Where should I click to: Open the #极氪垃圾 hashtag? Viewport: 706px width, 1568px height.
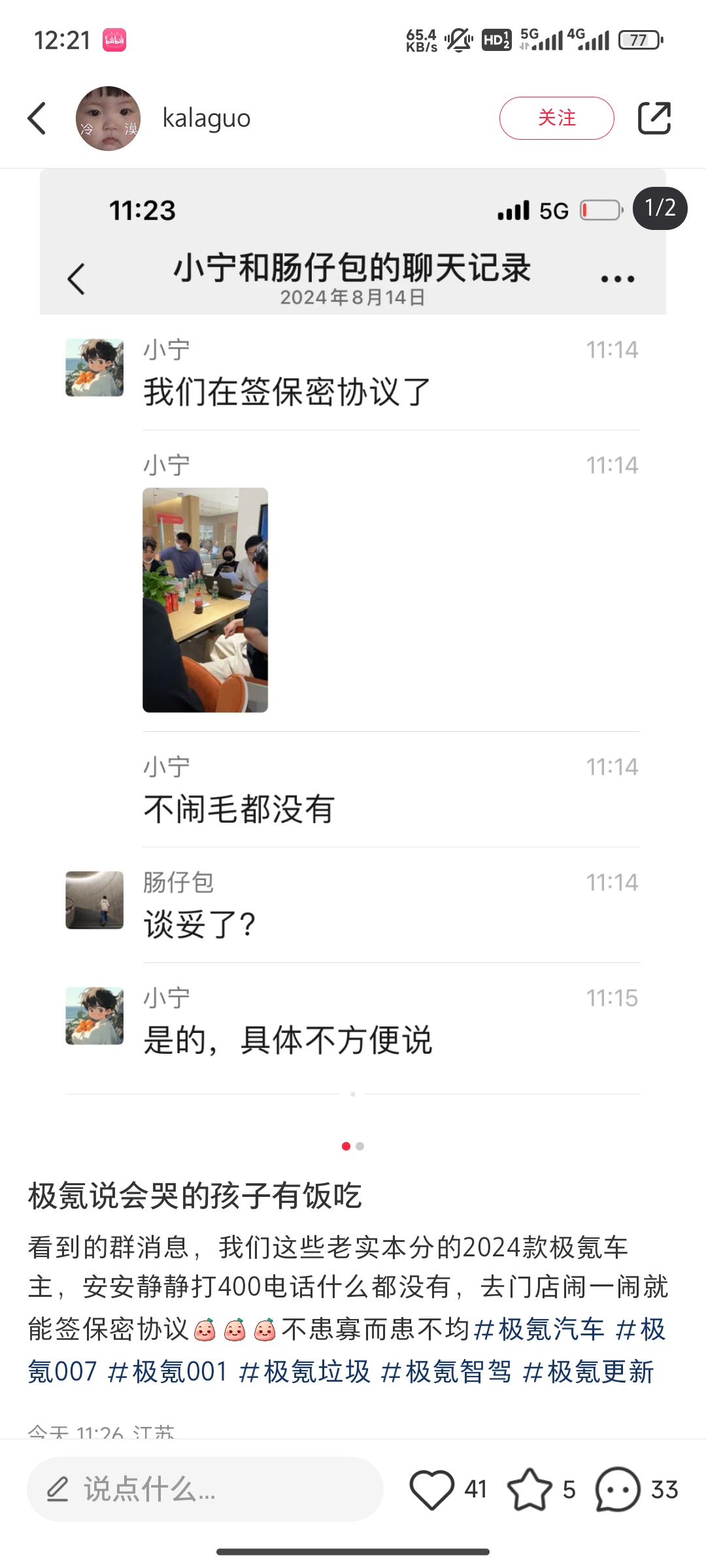(x=305, y=1372)
